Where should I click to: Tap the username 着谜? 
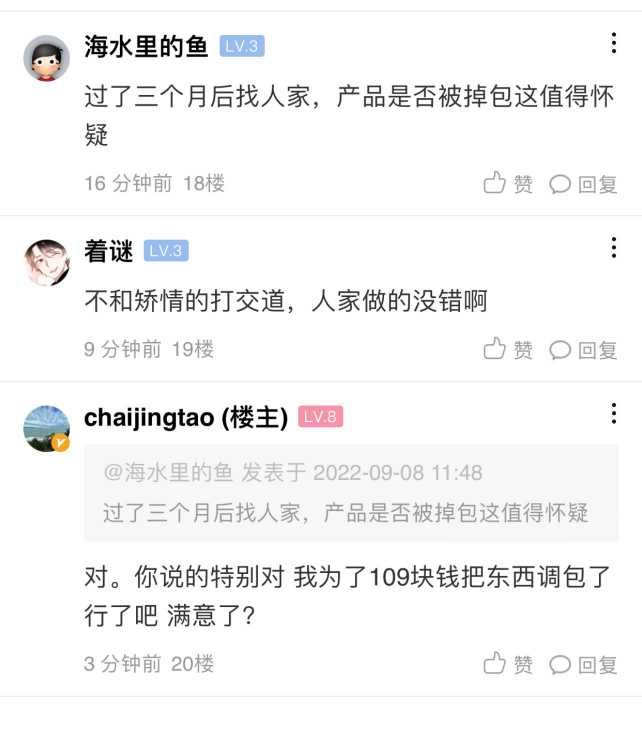click(108, 251)
